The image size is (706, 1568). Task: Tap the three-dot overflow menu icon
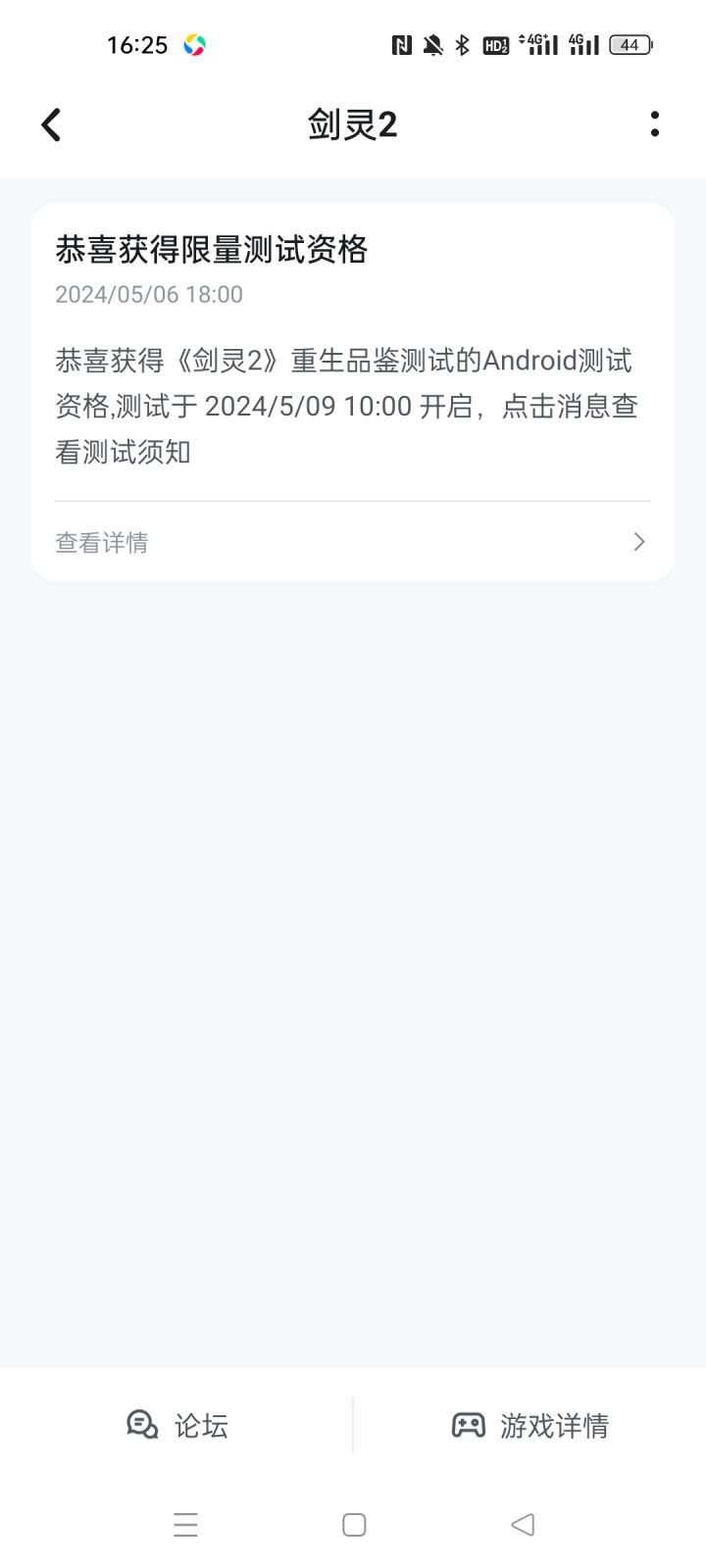point(654,124)
